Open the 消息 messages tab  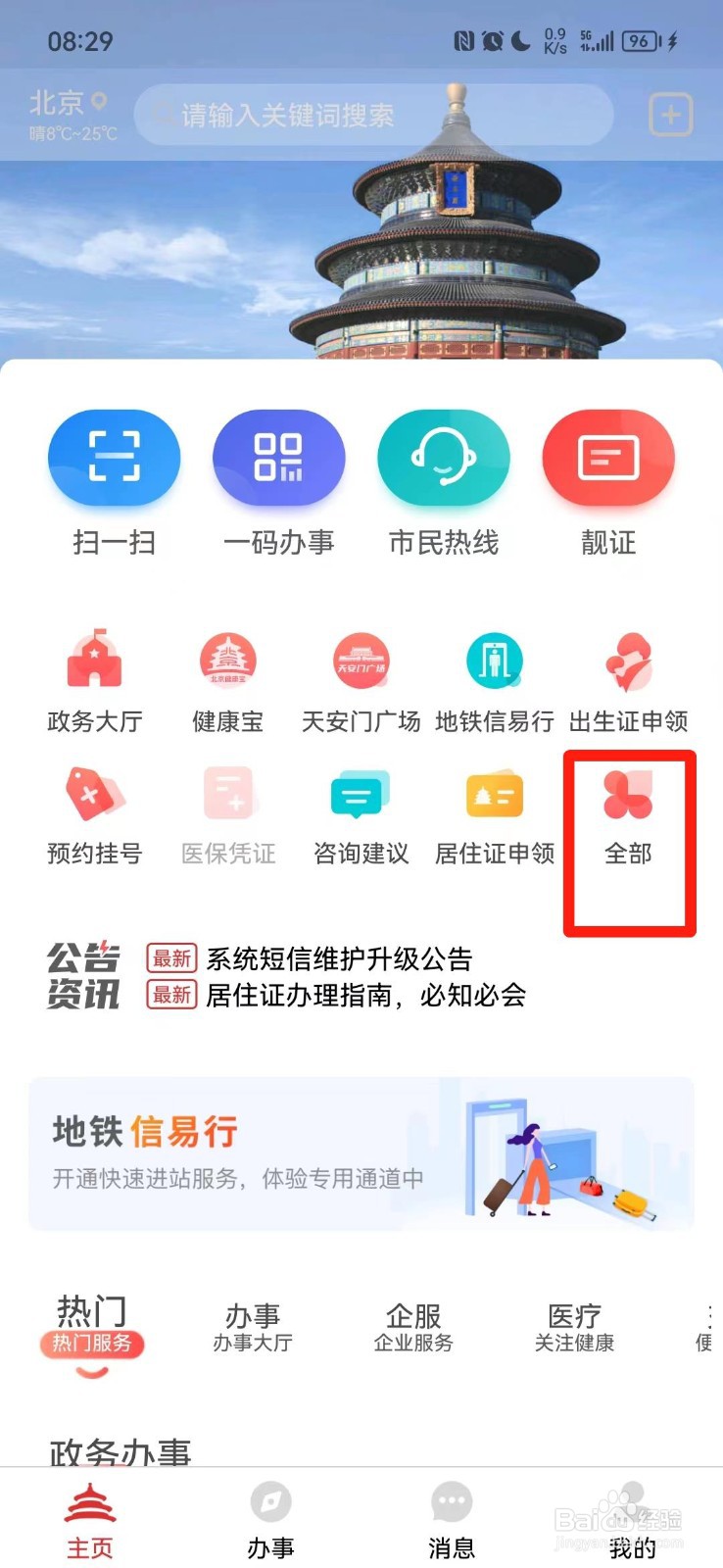click(452, 1519)
